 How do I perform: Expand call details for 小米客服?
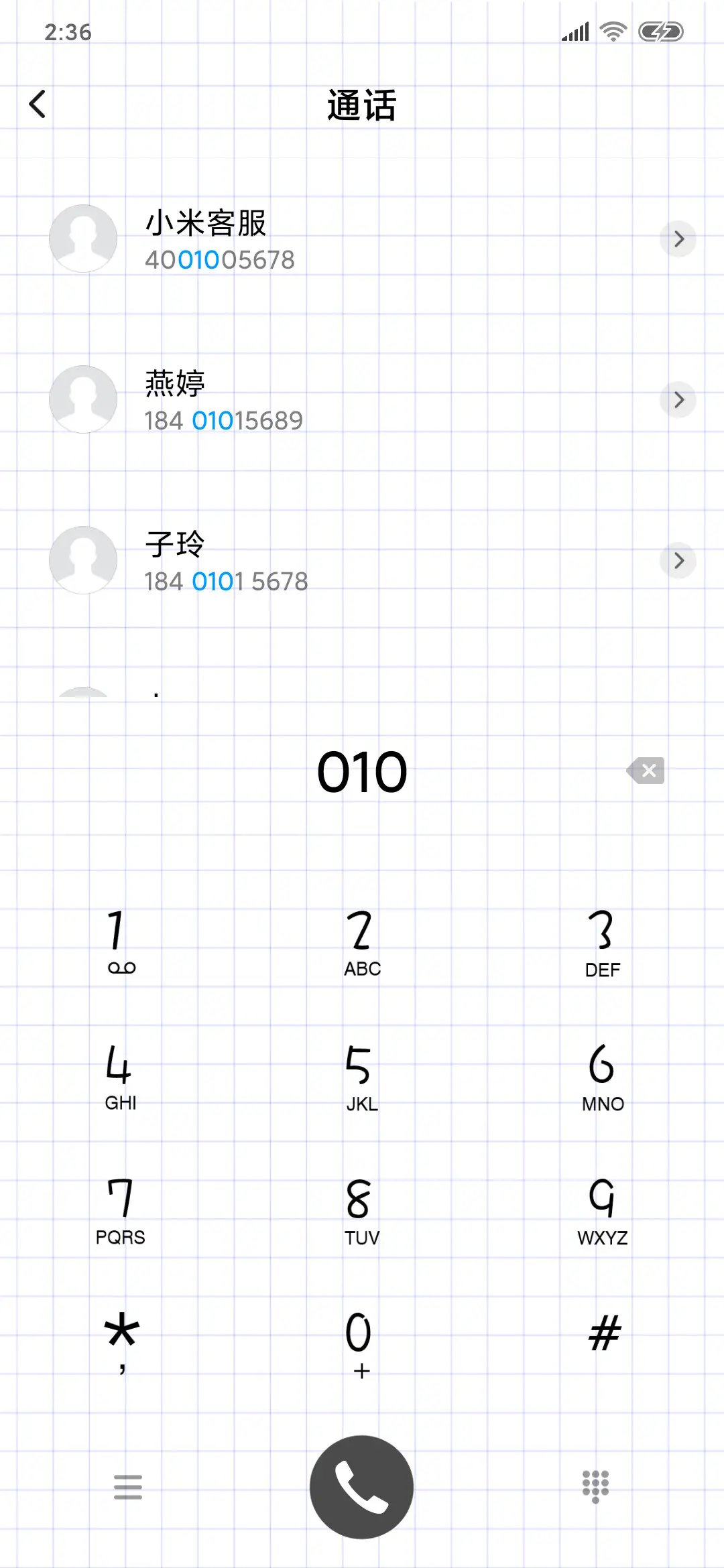(678, 238)
